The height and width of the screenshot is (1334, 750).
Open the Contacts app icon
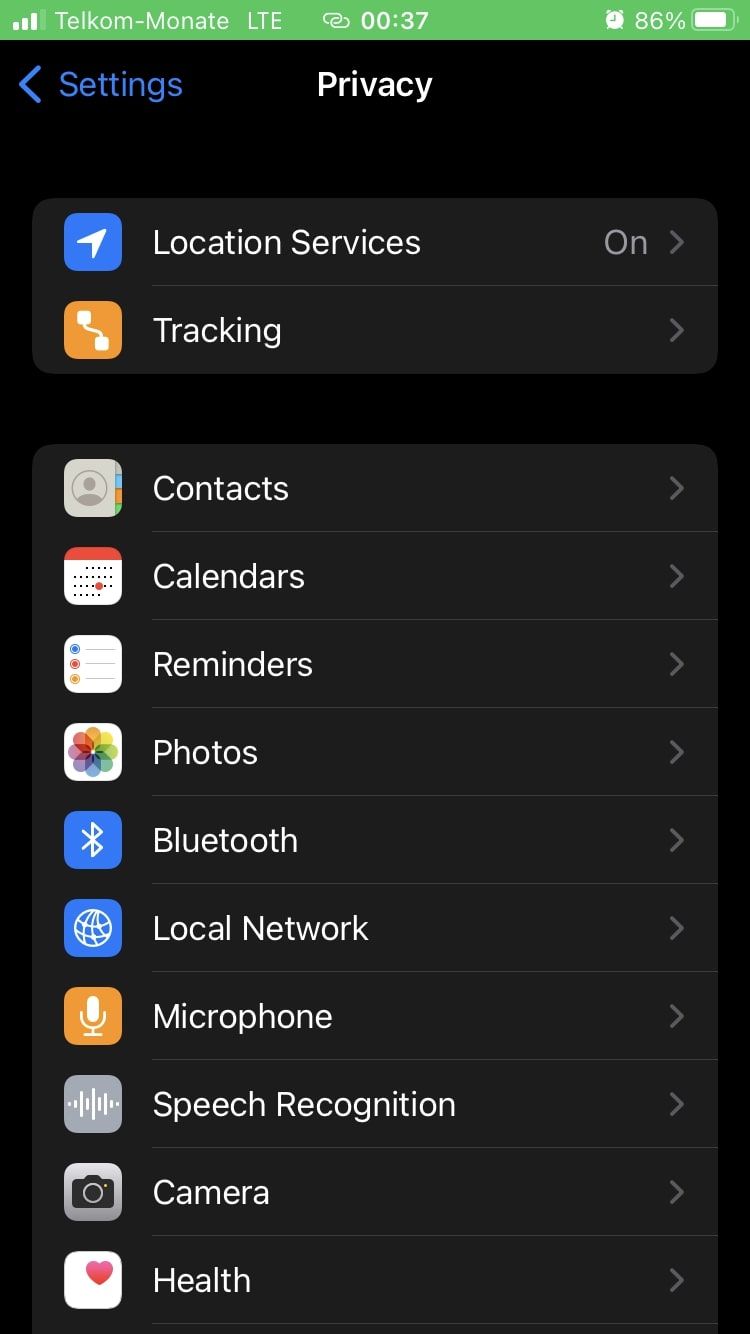[93, 488]
